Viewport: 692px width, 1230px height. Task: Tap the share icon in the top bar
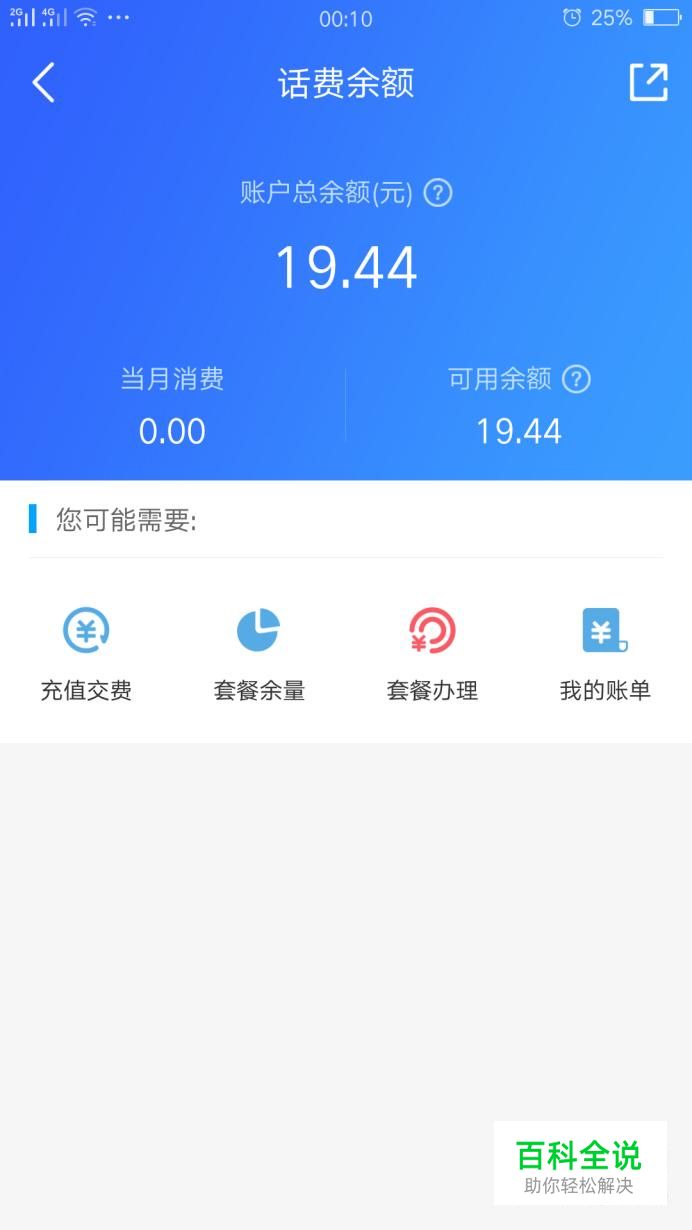coord(648,82)
